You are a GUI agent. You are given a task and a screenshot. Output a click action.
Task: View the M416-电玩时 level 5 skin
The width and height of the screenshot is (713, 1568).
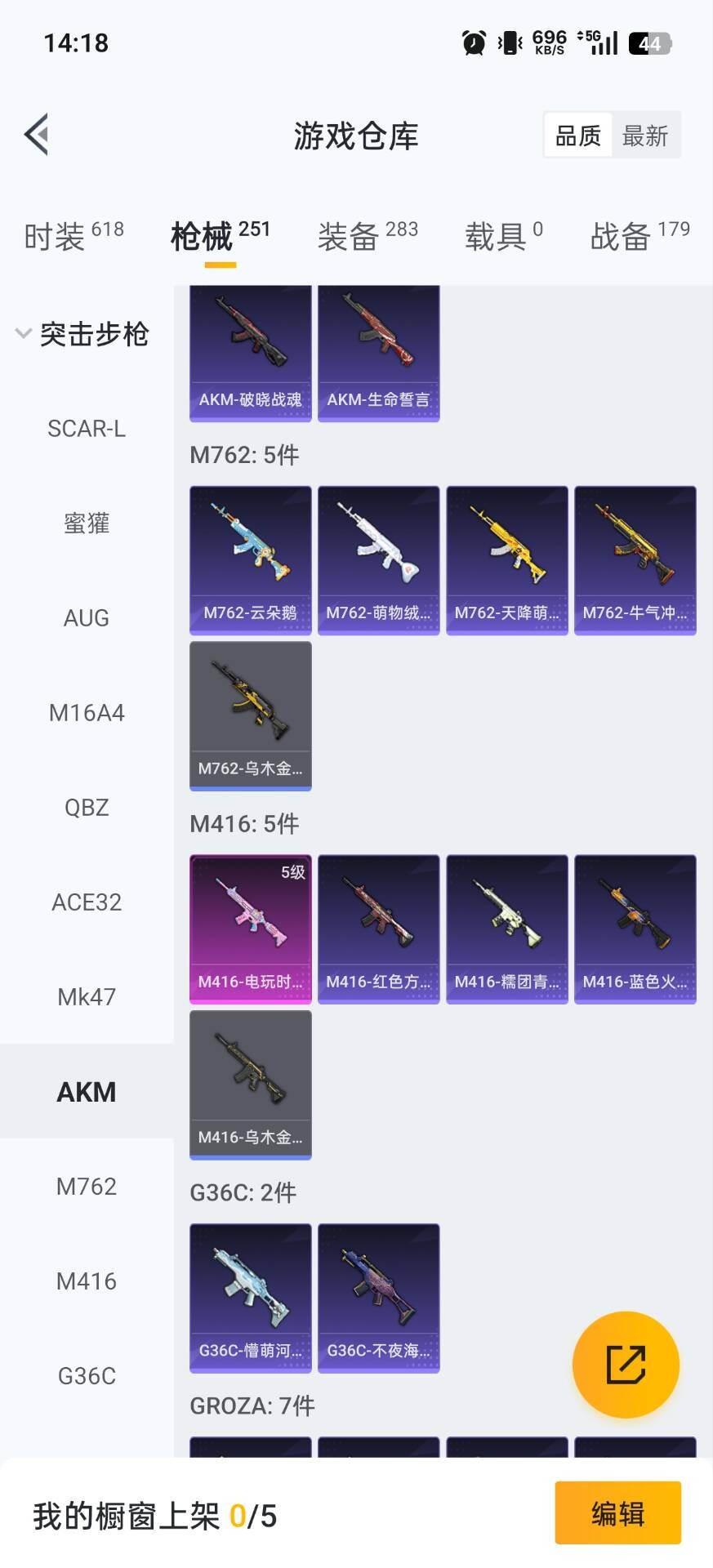[251, 929]
